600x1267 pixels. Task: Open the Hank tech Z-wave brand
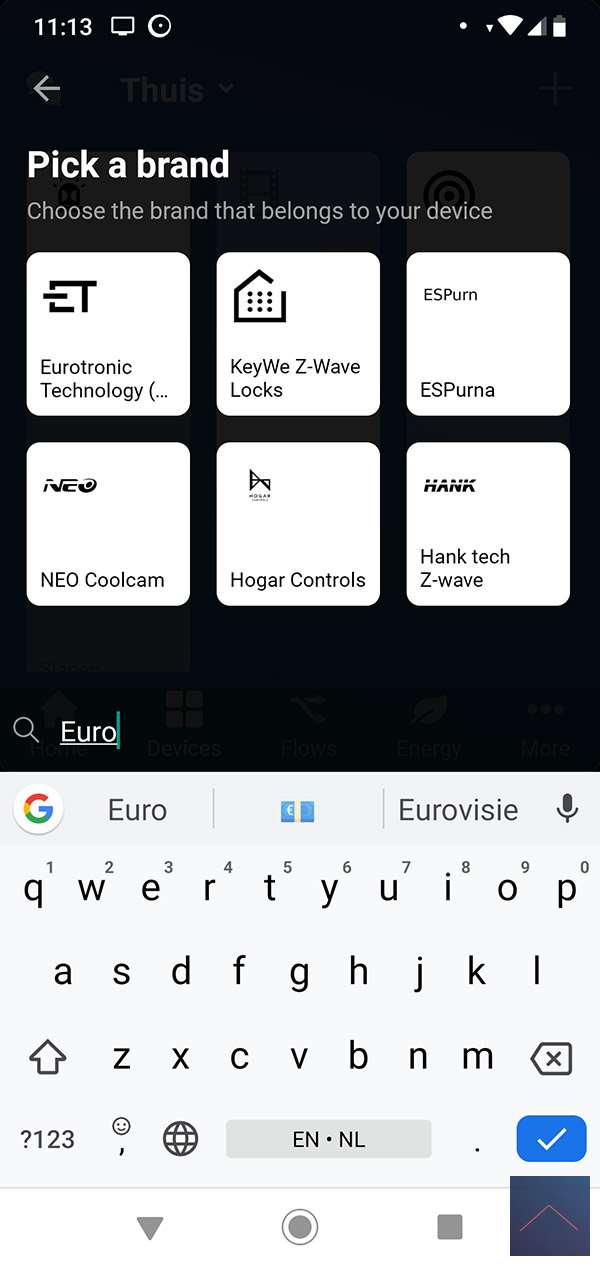click(x=488, y=524)
